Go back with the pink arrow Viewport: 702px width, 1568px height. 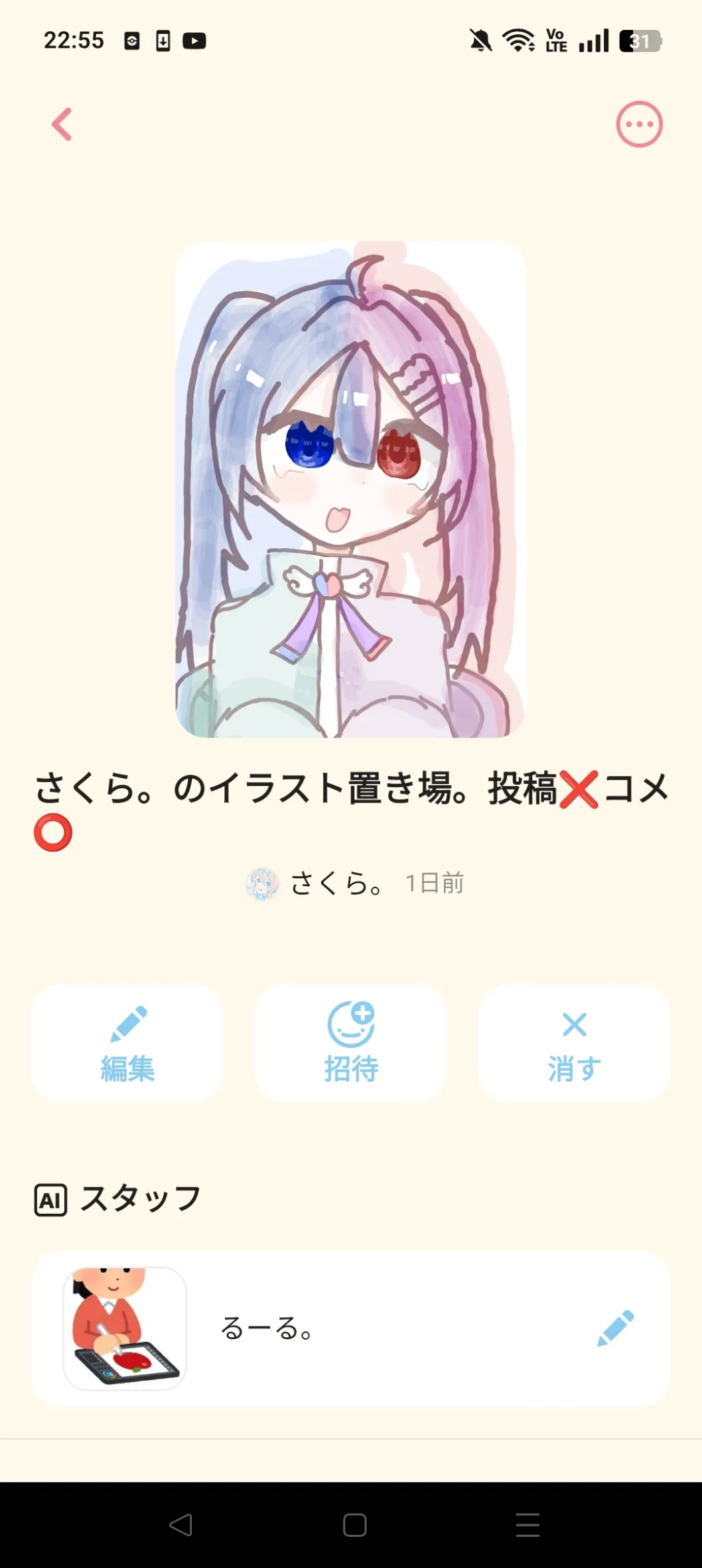(x=62, y=124)
